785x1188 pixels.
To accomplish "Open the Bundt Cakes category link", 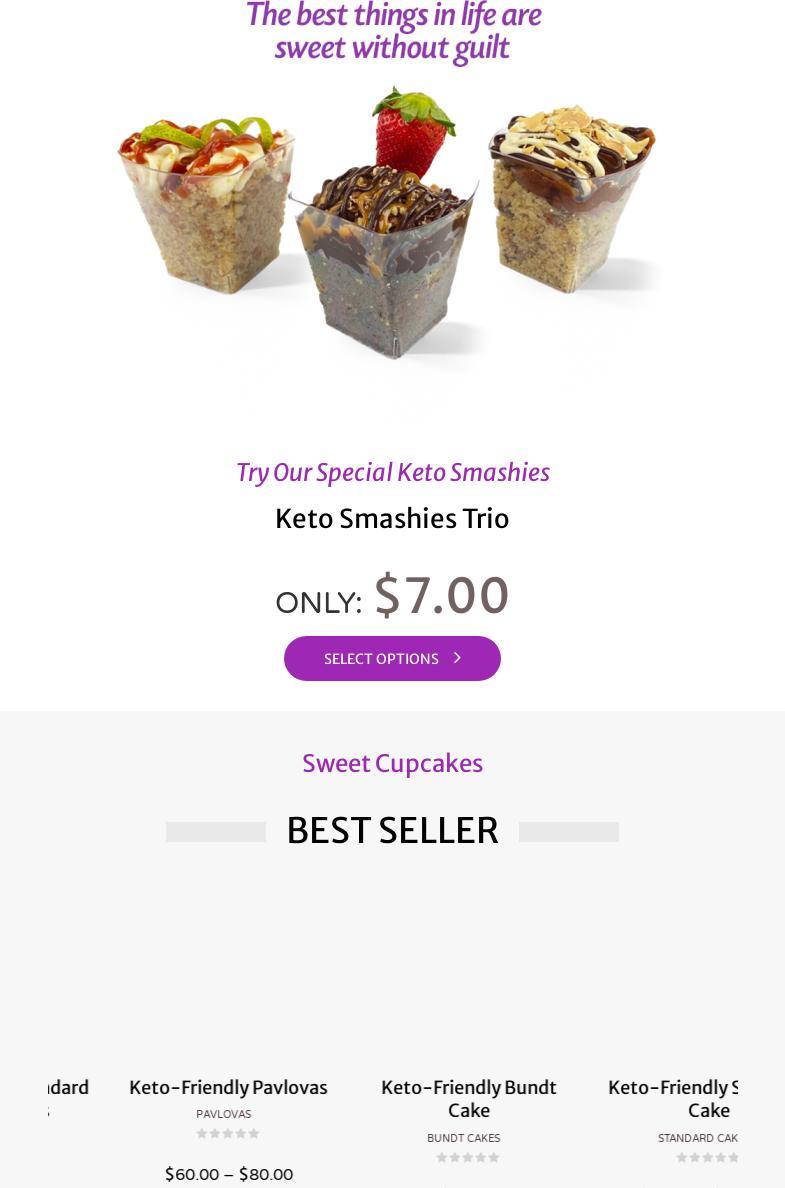I will point(463,1138).
